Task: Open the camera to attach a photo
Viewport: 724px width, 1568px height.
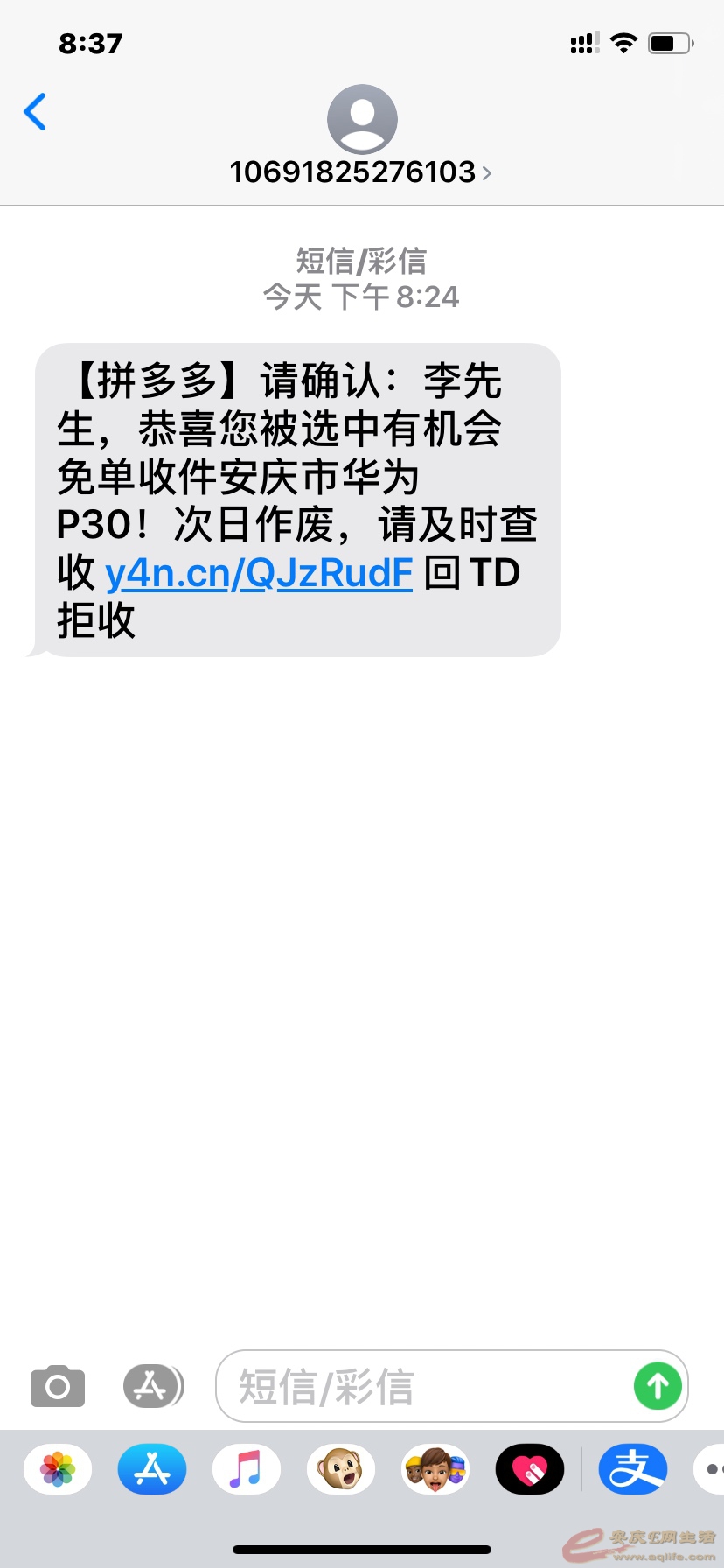Action: point(58,1386)
